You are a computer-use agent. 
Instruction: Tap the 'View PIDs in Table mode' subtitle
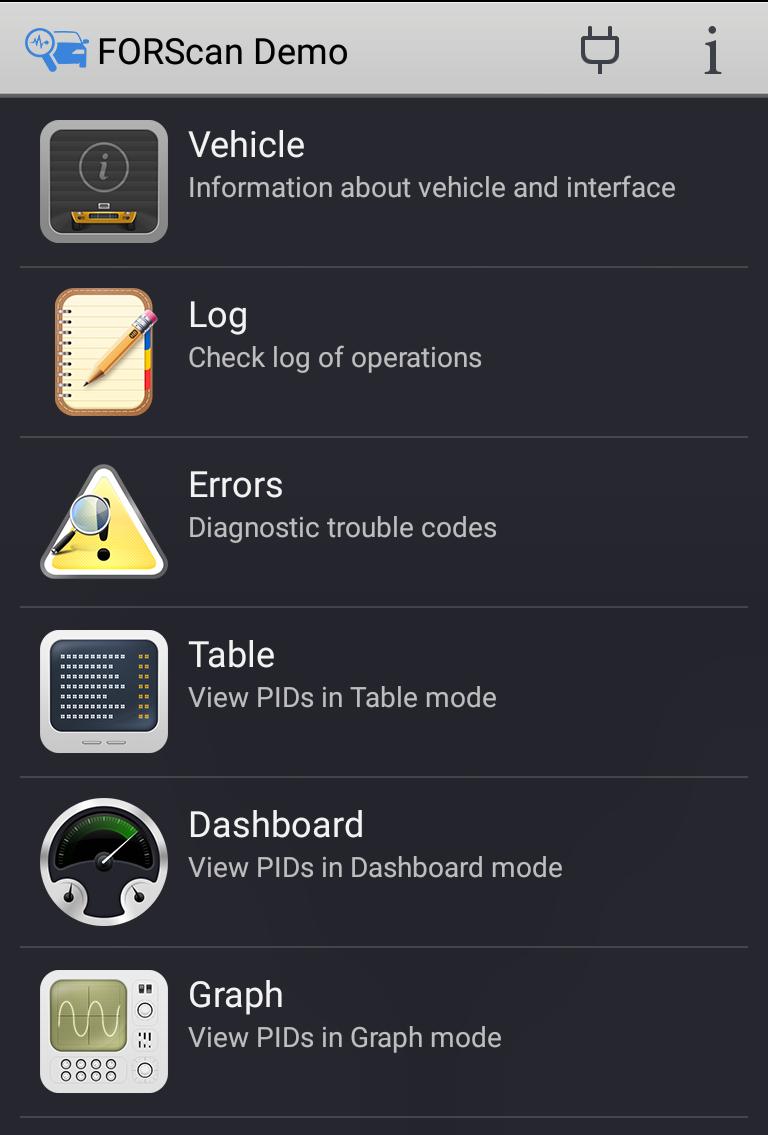coord(342,697)
